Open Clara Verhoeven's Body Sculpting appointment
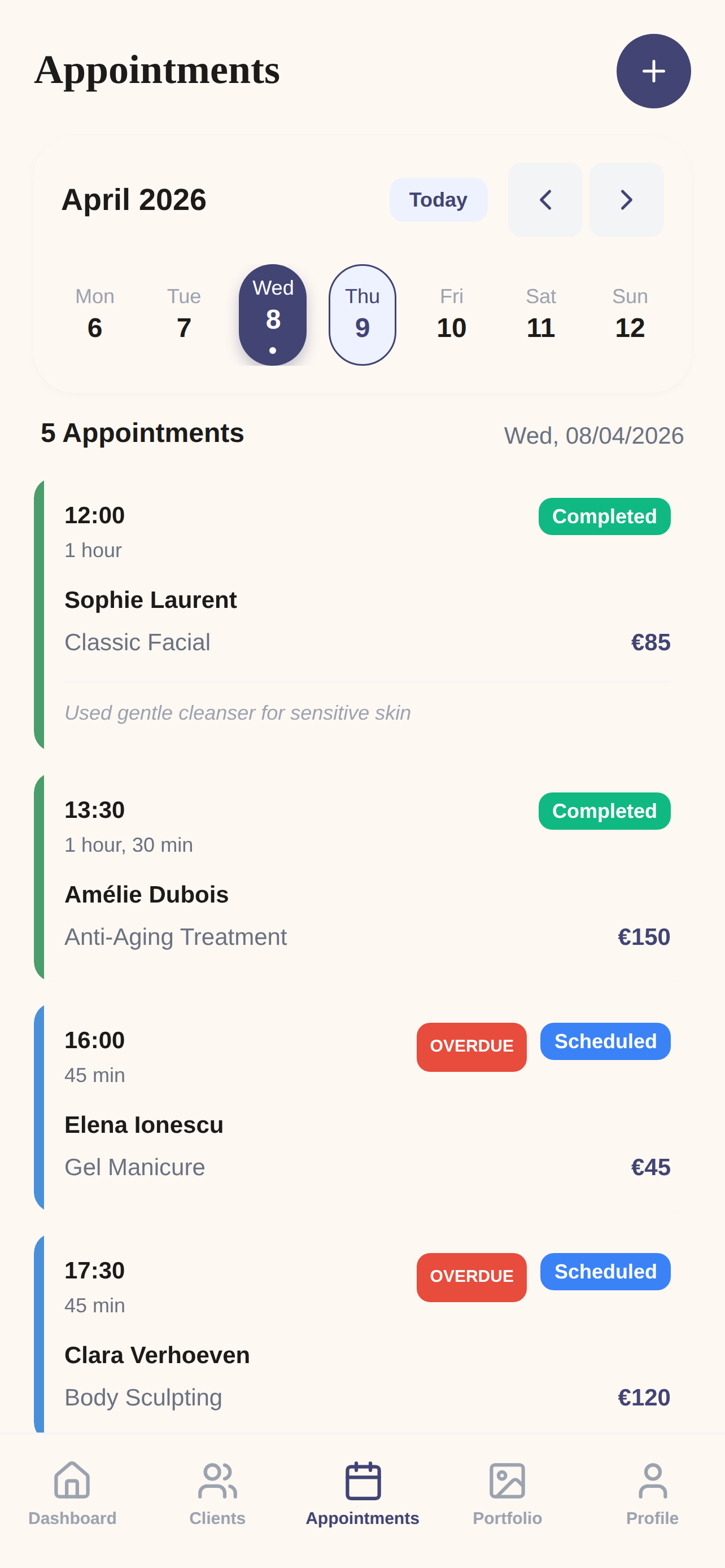This screenshot has height=1568, width=725. [x=362, y=1339]
